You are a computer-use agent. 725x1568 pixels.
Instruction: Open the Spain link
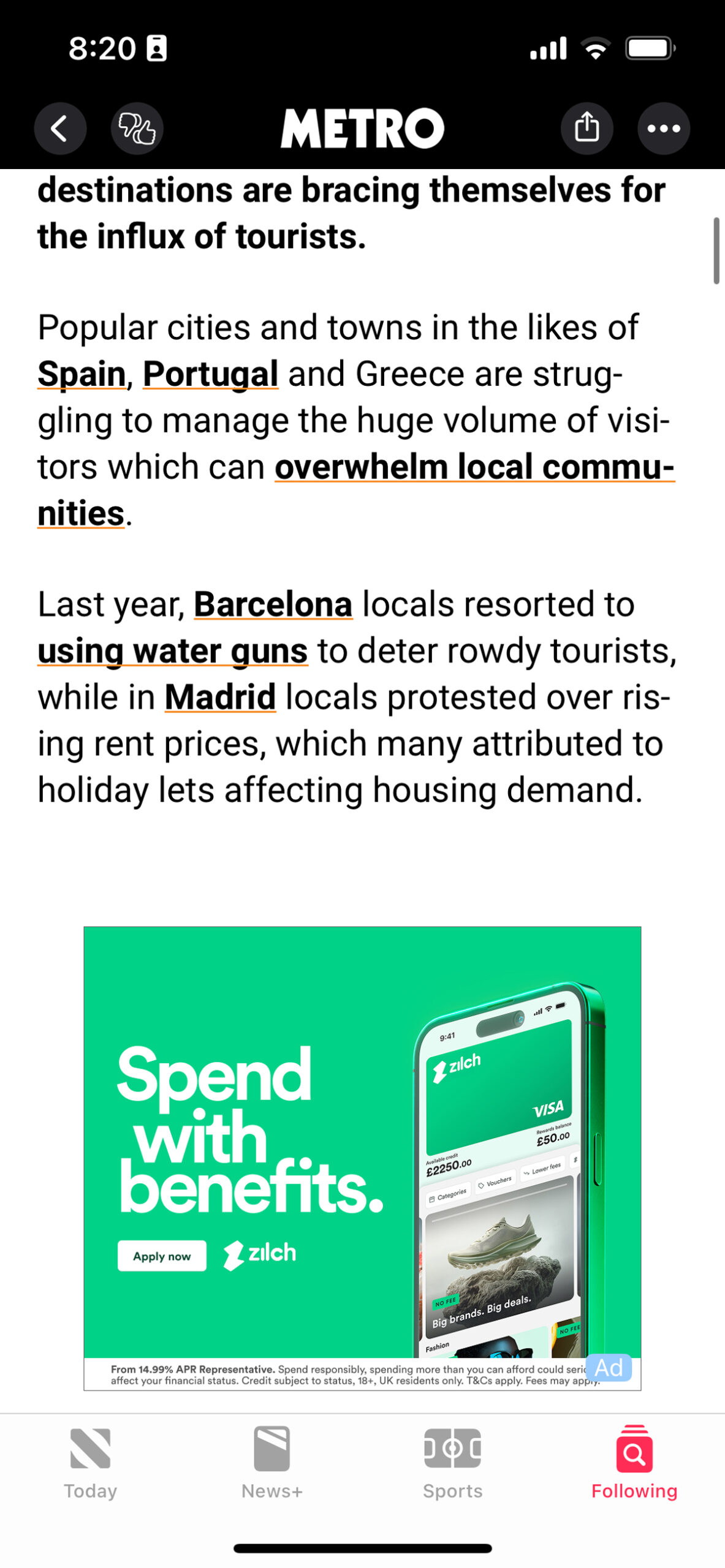point(82,373)
